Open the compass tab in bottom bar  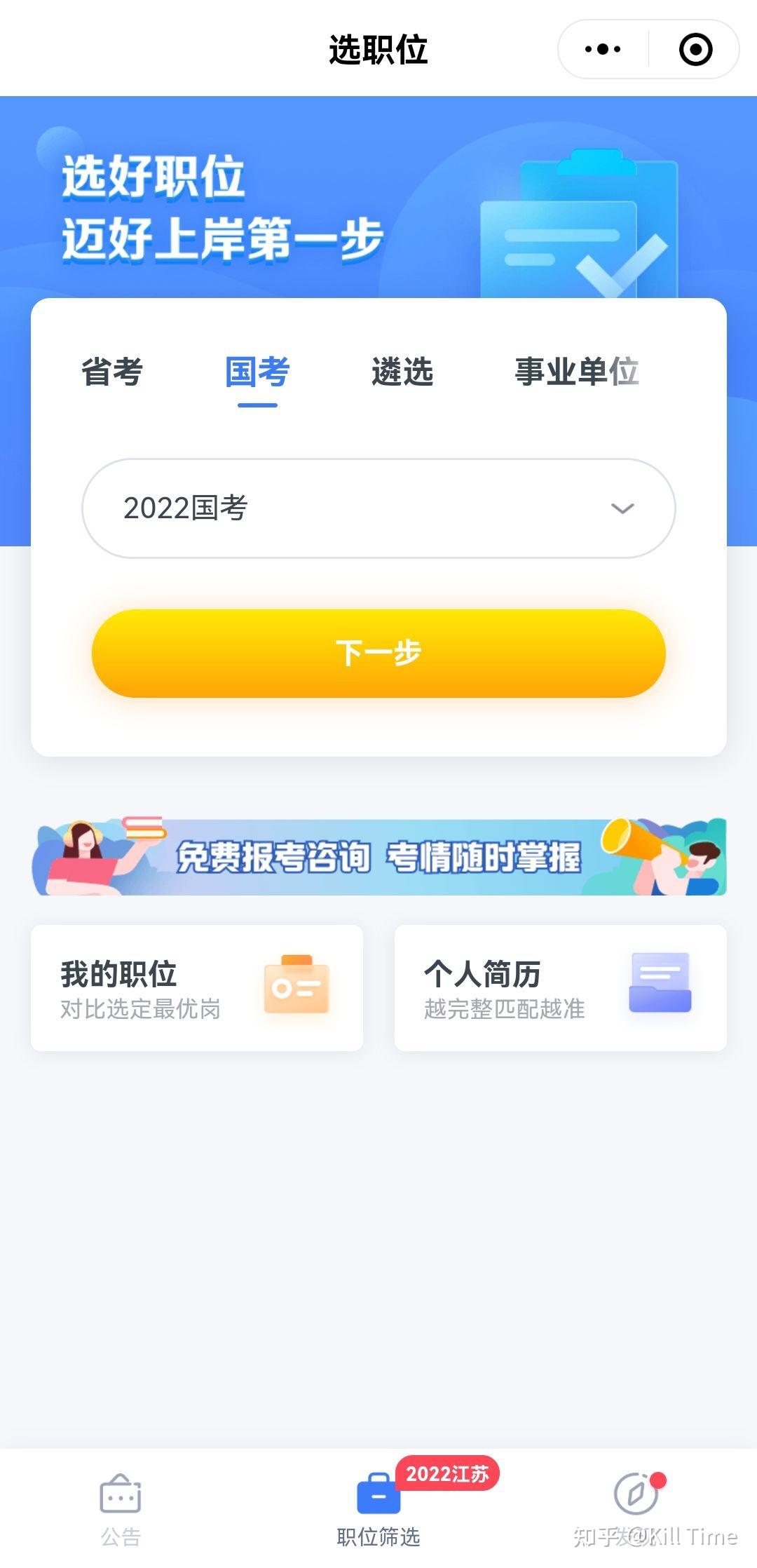coord(636,1495)
